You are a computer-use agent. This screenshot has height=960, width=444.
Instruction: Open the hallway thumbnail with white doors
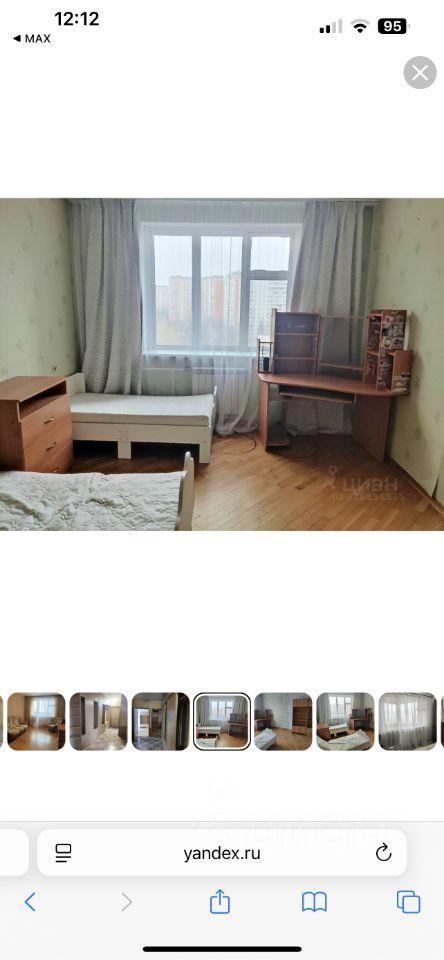pyautogui.click(x=99, y=721)
